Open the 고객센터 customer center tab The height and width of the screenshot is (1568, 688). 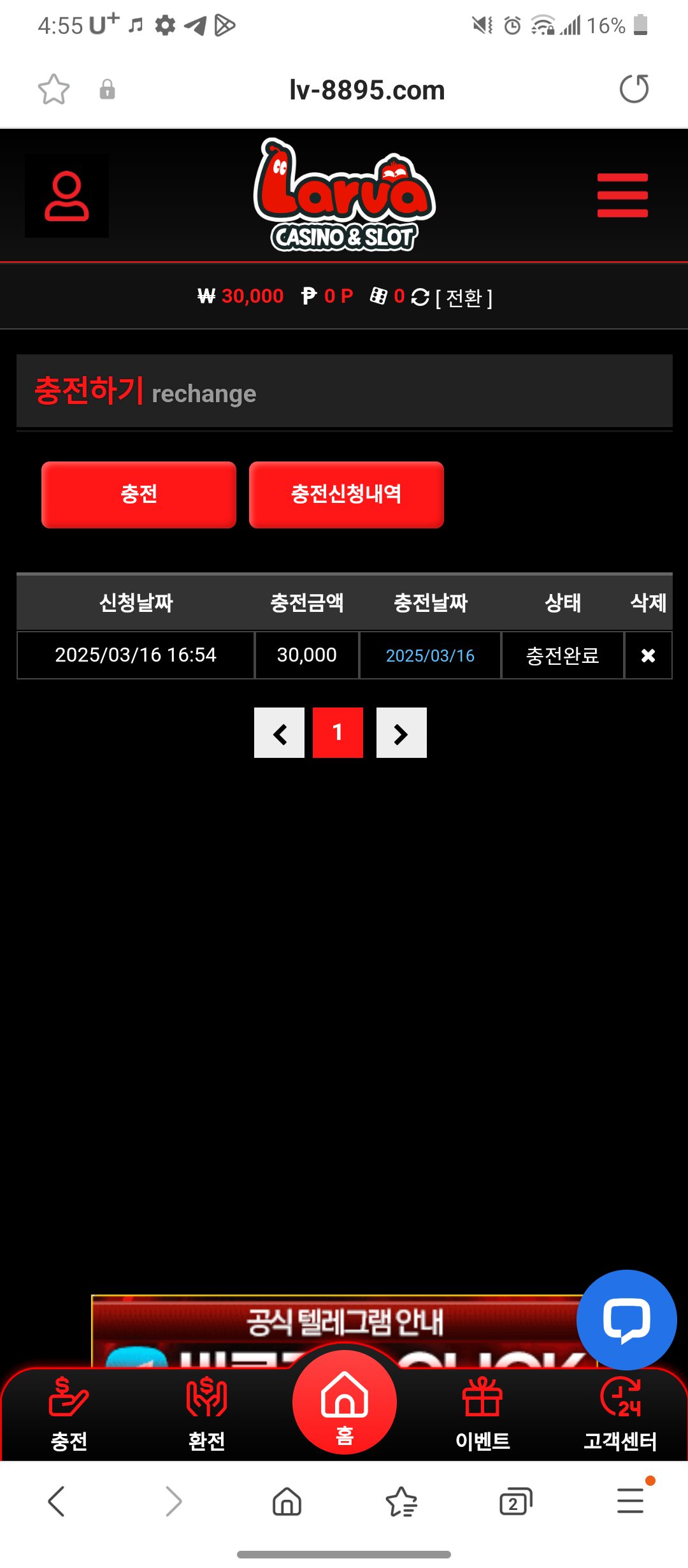coord(620,1412)
